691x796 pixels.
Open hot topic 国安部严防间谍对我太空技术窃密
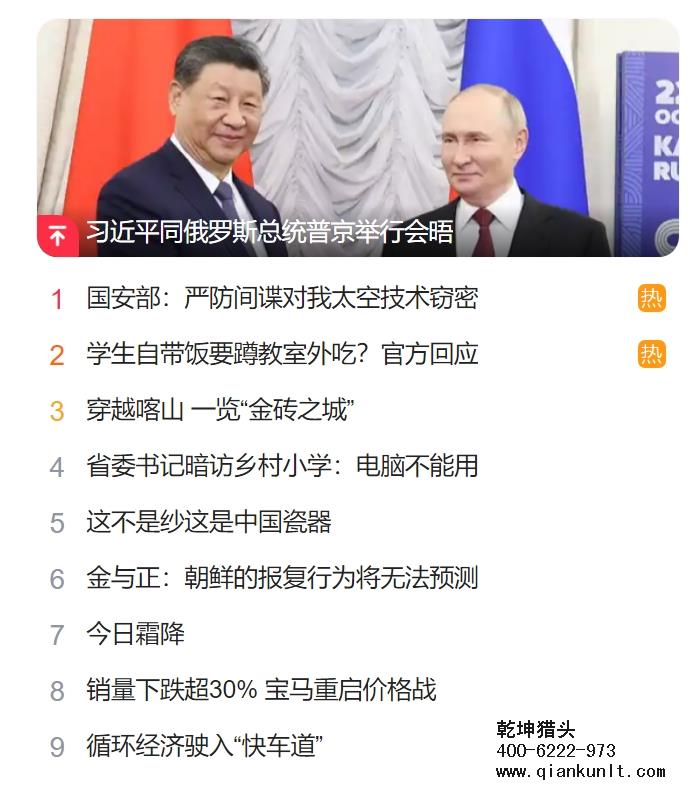pyautogui.click(x=282, y=298)
